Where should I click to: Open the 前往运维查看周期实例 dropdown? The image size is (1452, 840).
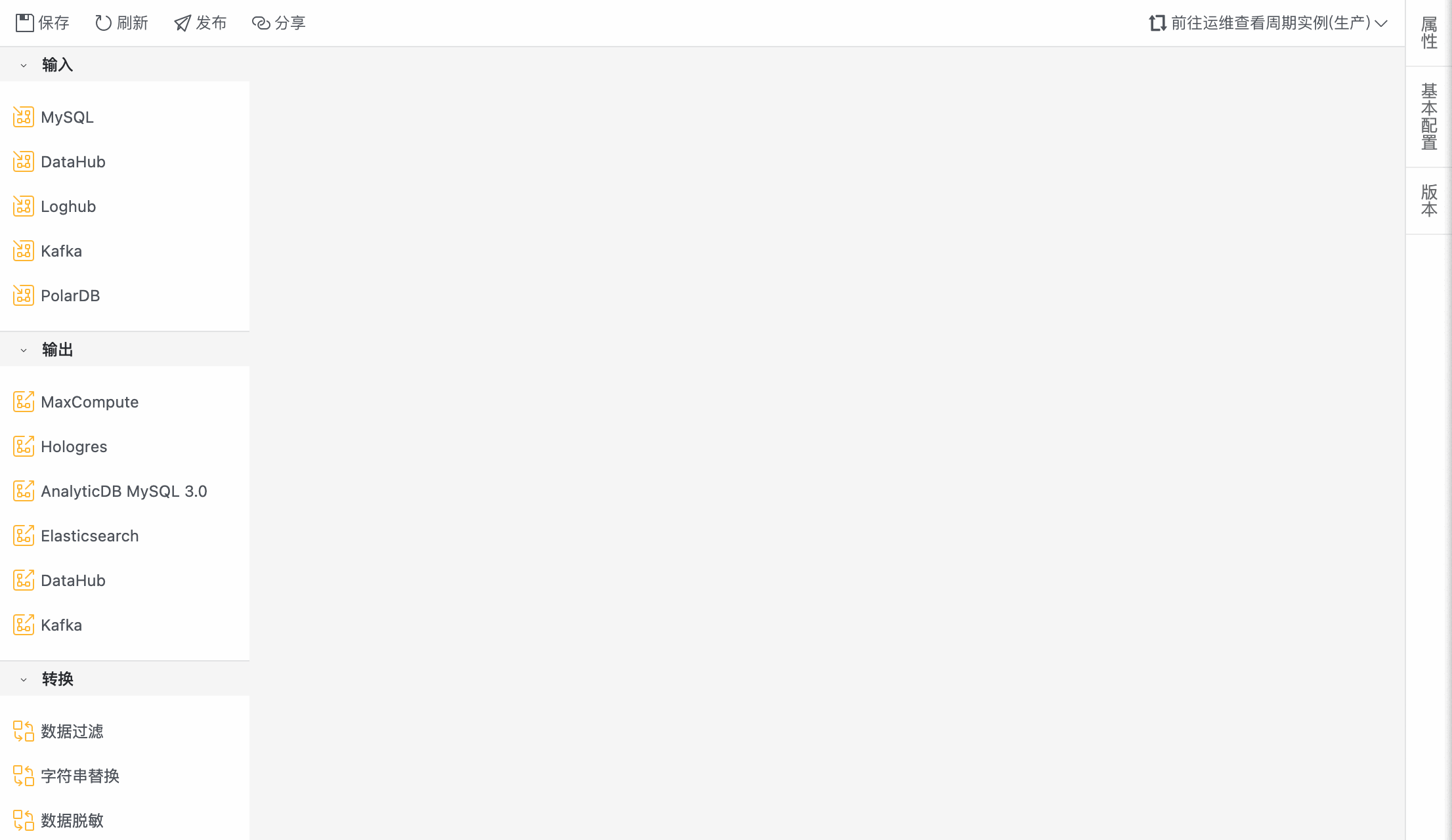[x=1268, y=23]
